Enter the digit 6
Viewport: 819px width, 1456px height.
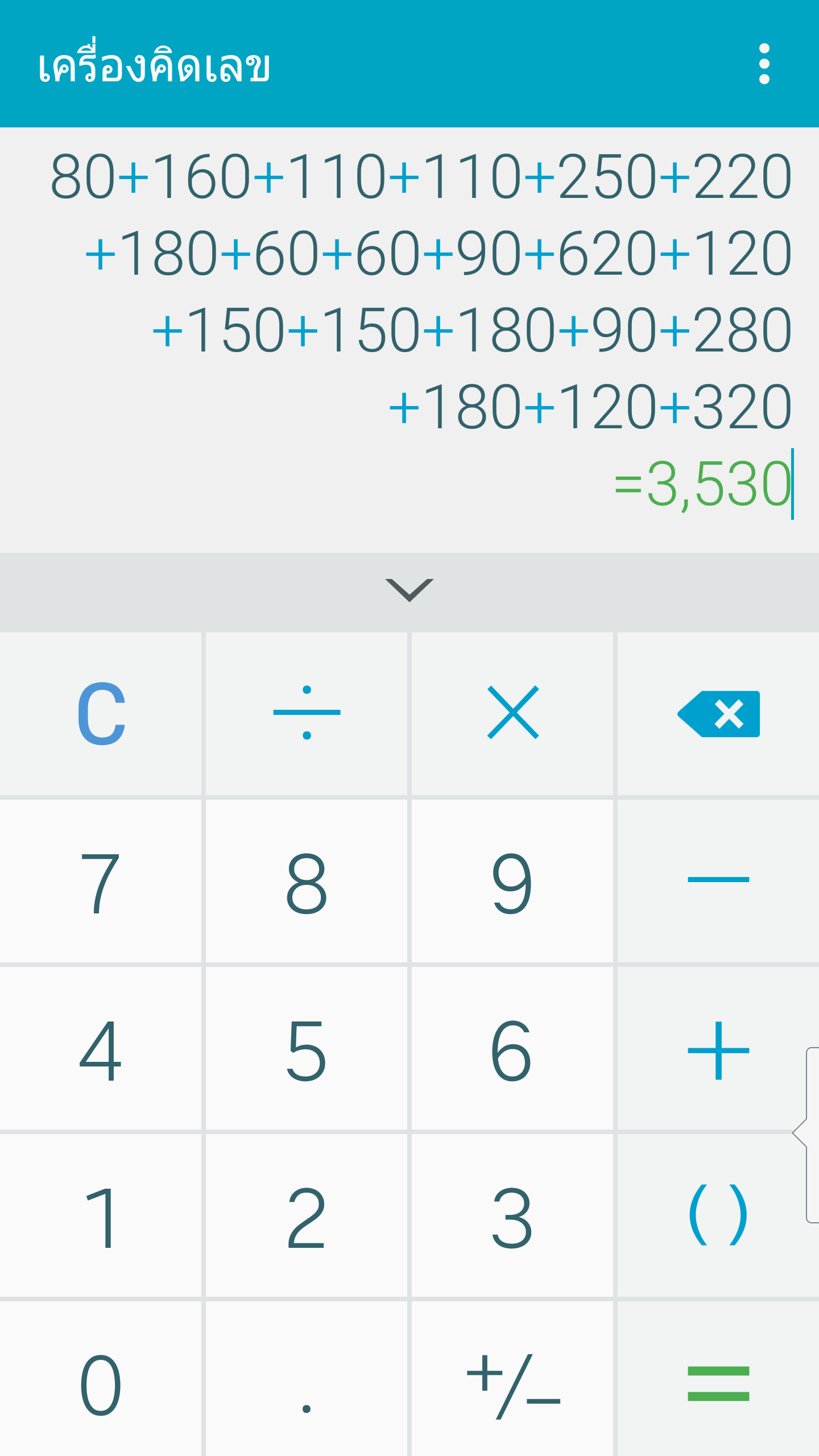point(512,1049)
